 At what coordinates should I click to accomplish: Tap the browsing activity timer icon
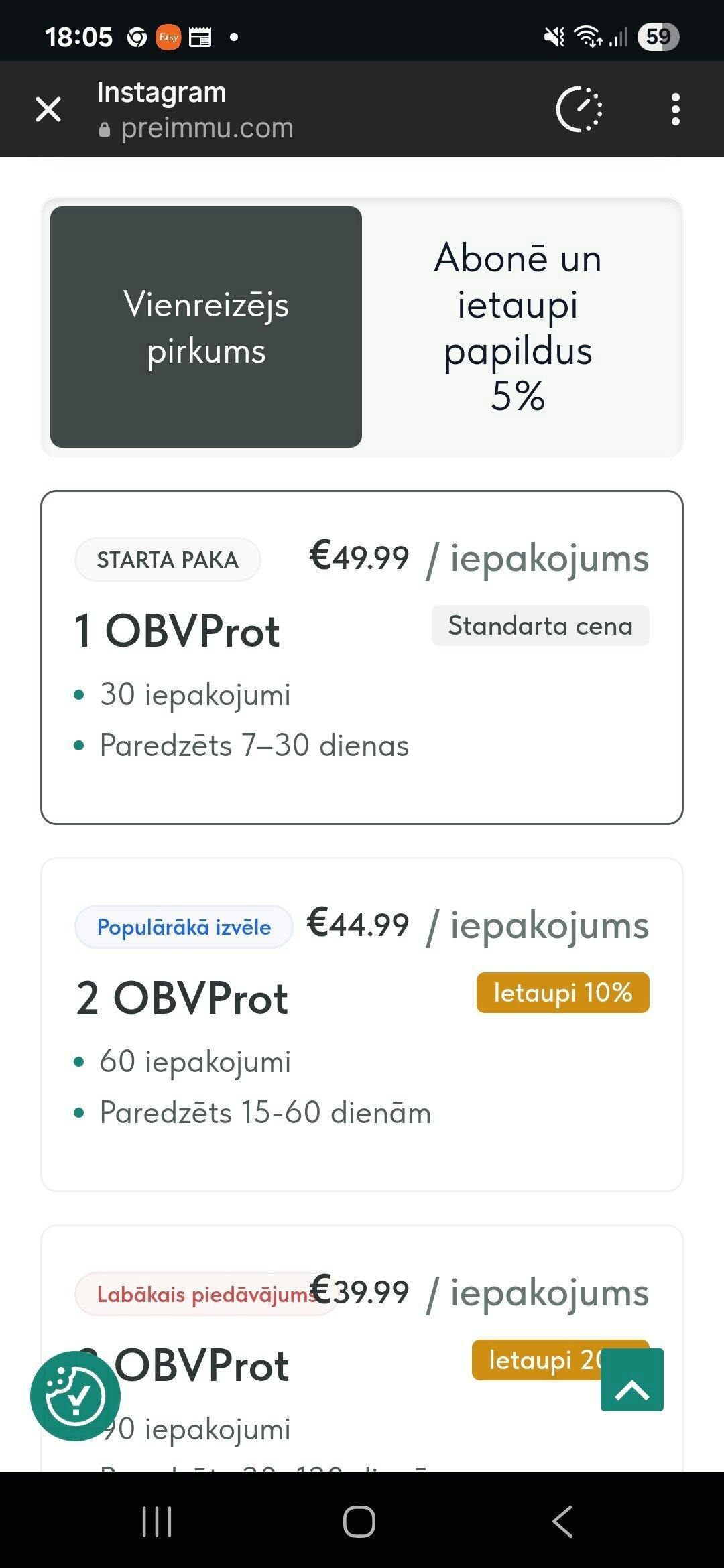coord(579,109)
